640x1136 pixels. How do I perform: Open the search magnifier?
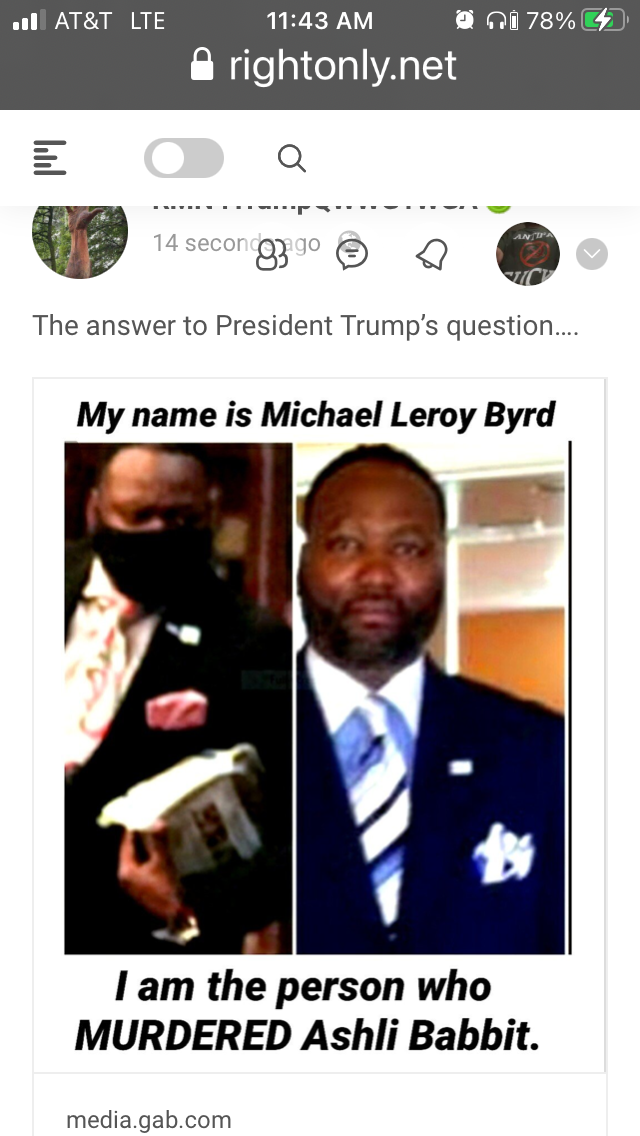coord(291,158)
